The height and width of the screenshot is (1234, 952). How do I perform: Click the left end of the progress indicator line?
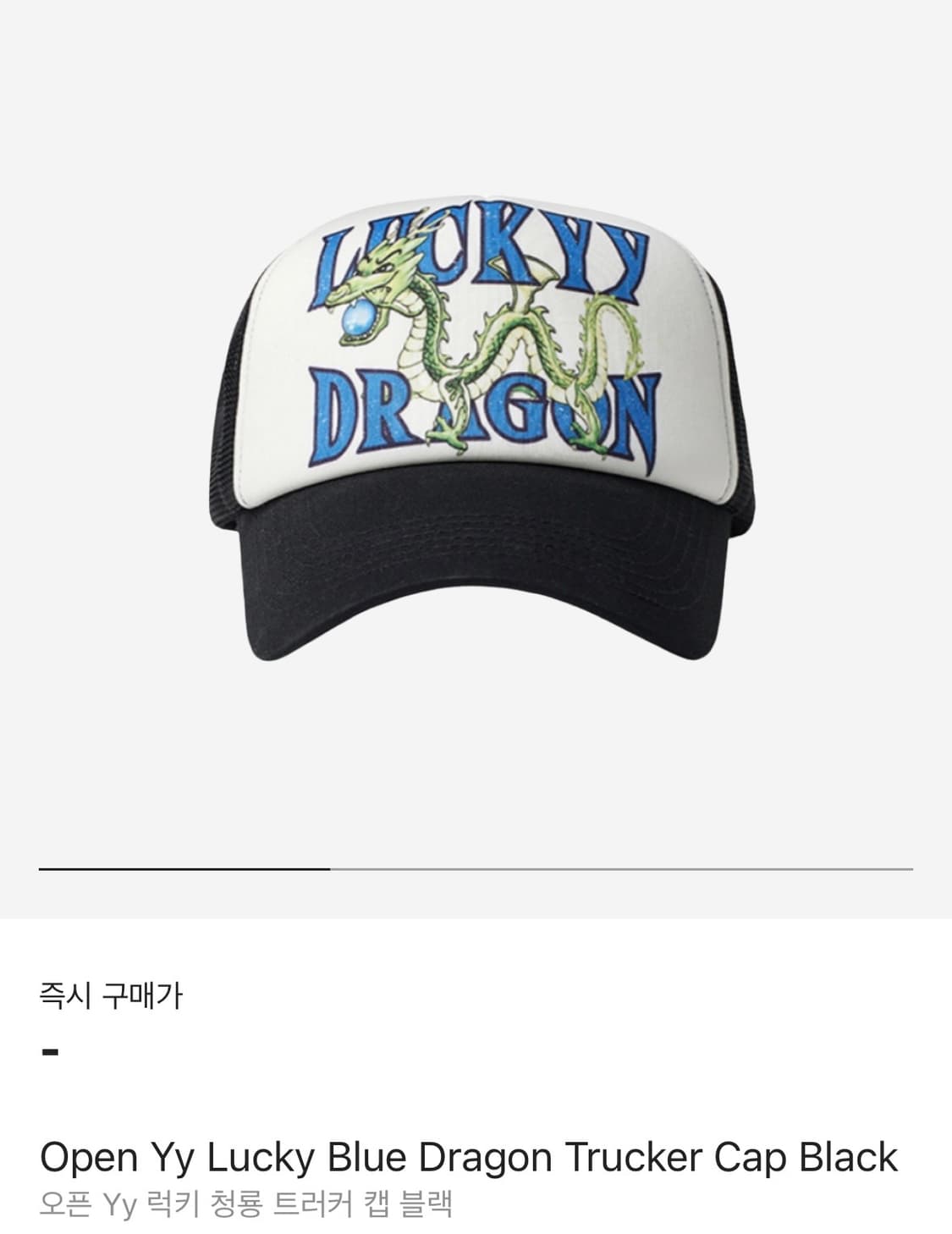(x=47, y=868)
